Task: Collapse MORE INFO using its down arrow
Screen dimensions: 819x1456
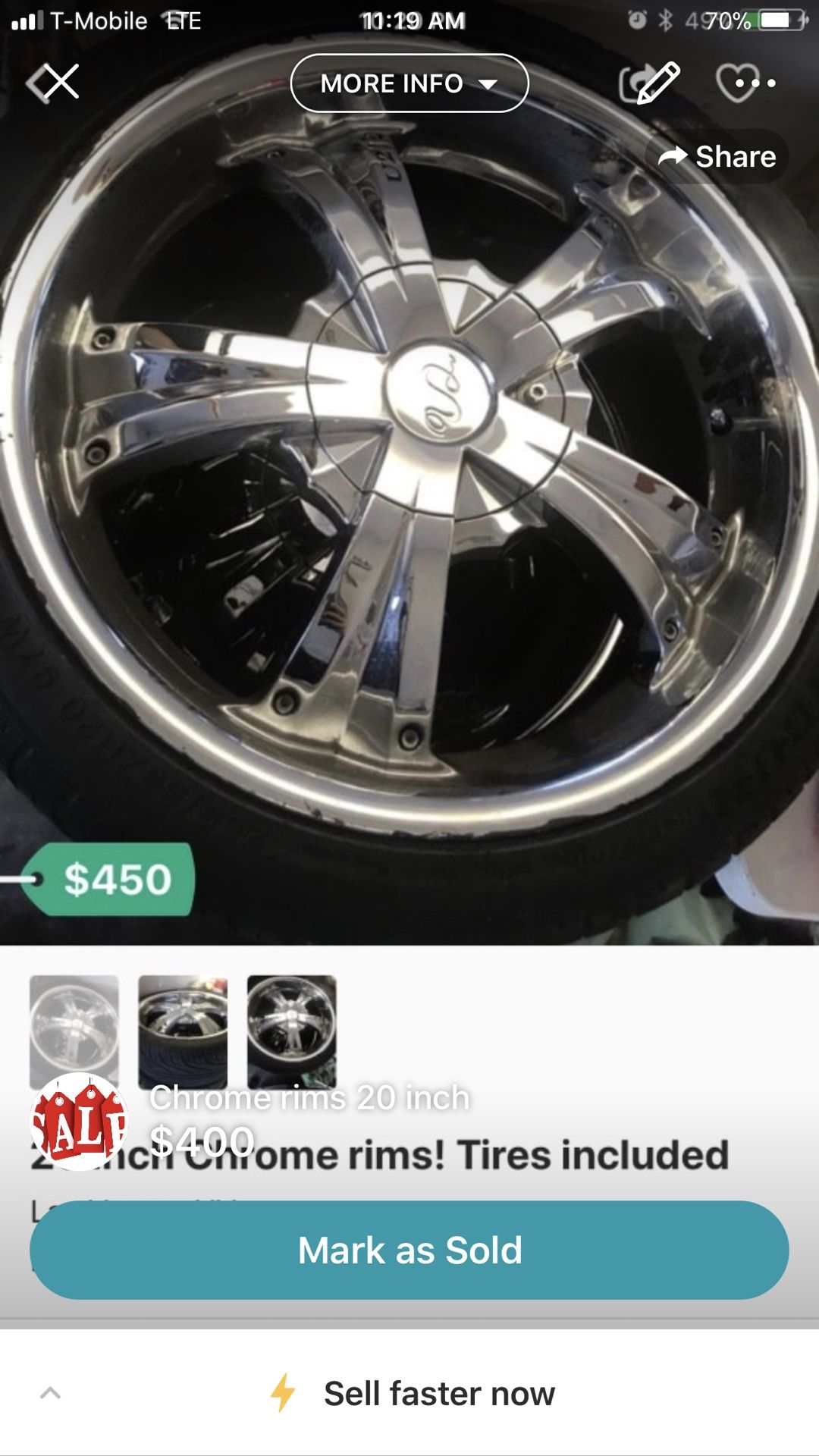Action: (488, 84)
